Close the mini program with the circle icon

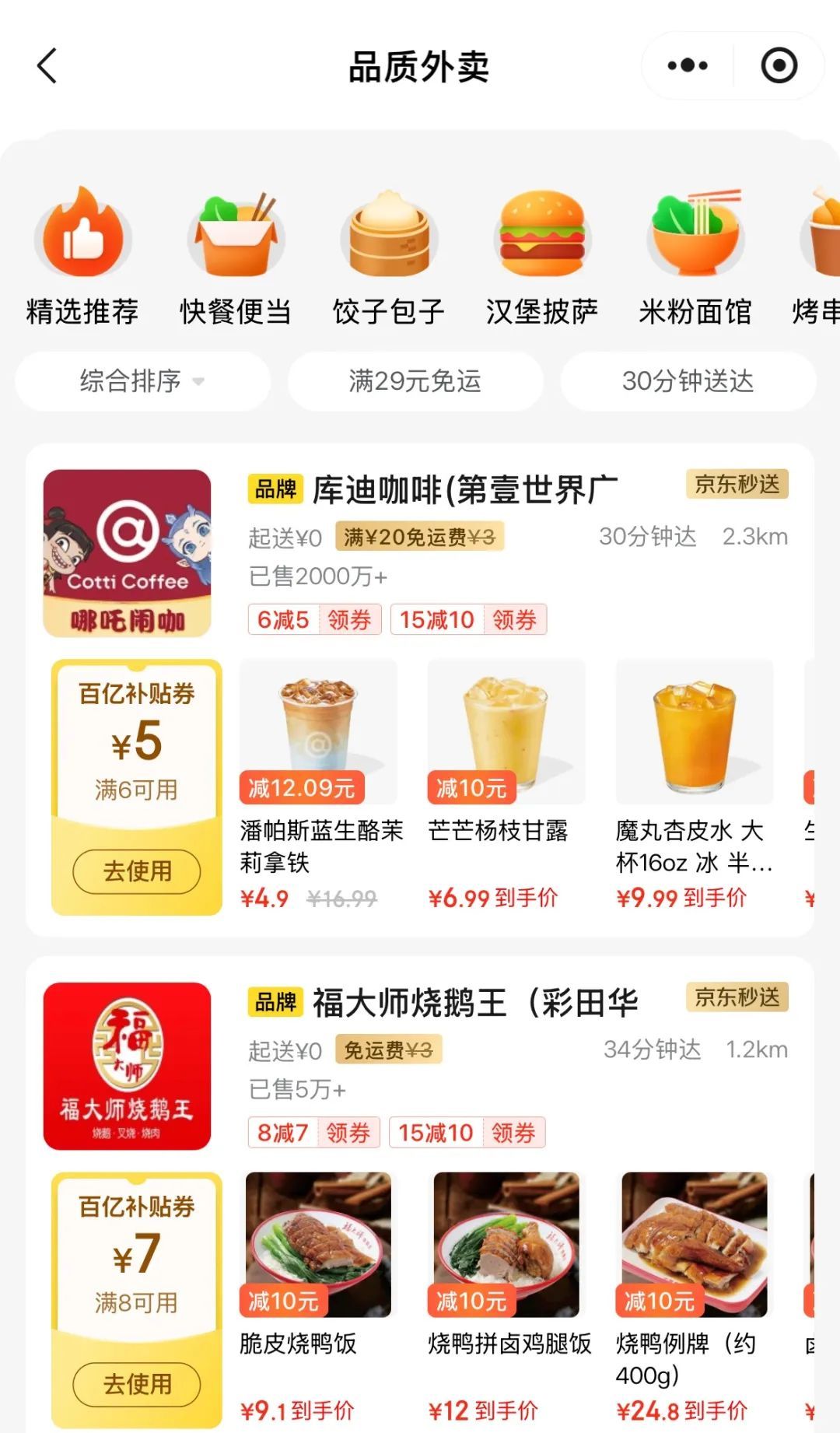[779, 65]
